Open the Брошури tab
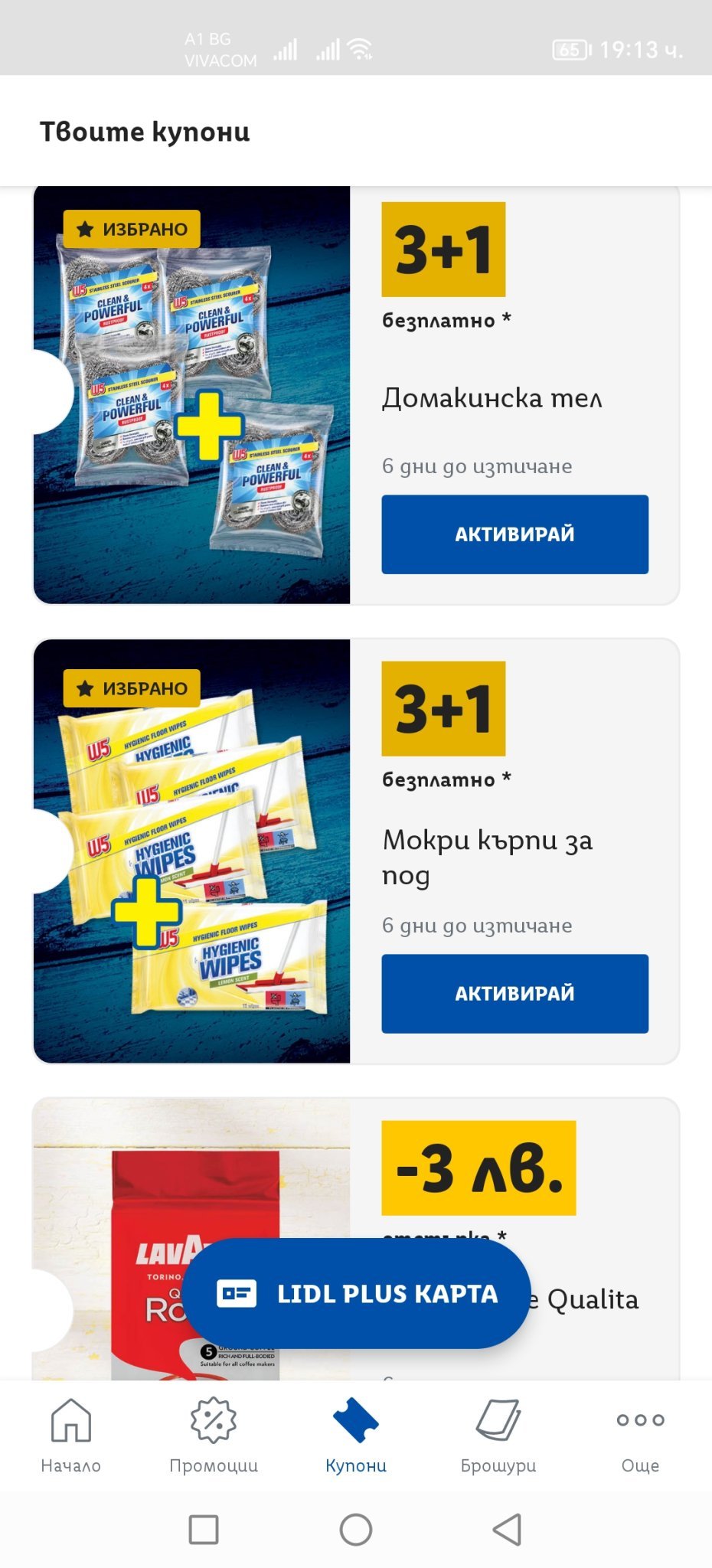The image size is (712, 1568). (498, 1435)
